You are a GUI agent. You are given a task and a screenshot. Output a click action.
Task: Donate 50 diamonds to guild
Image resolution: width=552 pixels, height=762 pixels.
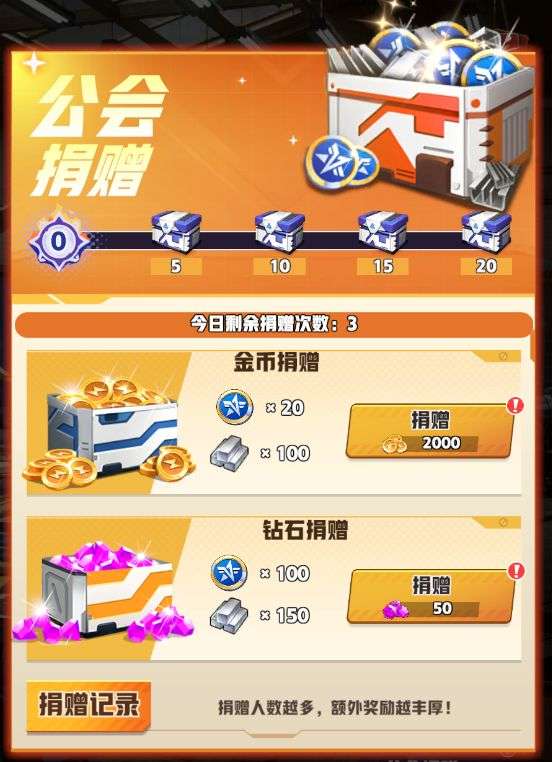click(x=430, y=596)
